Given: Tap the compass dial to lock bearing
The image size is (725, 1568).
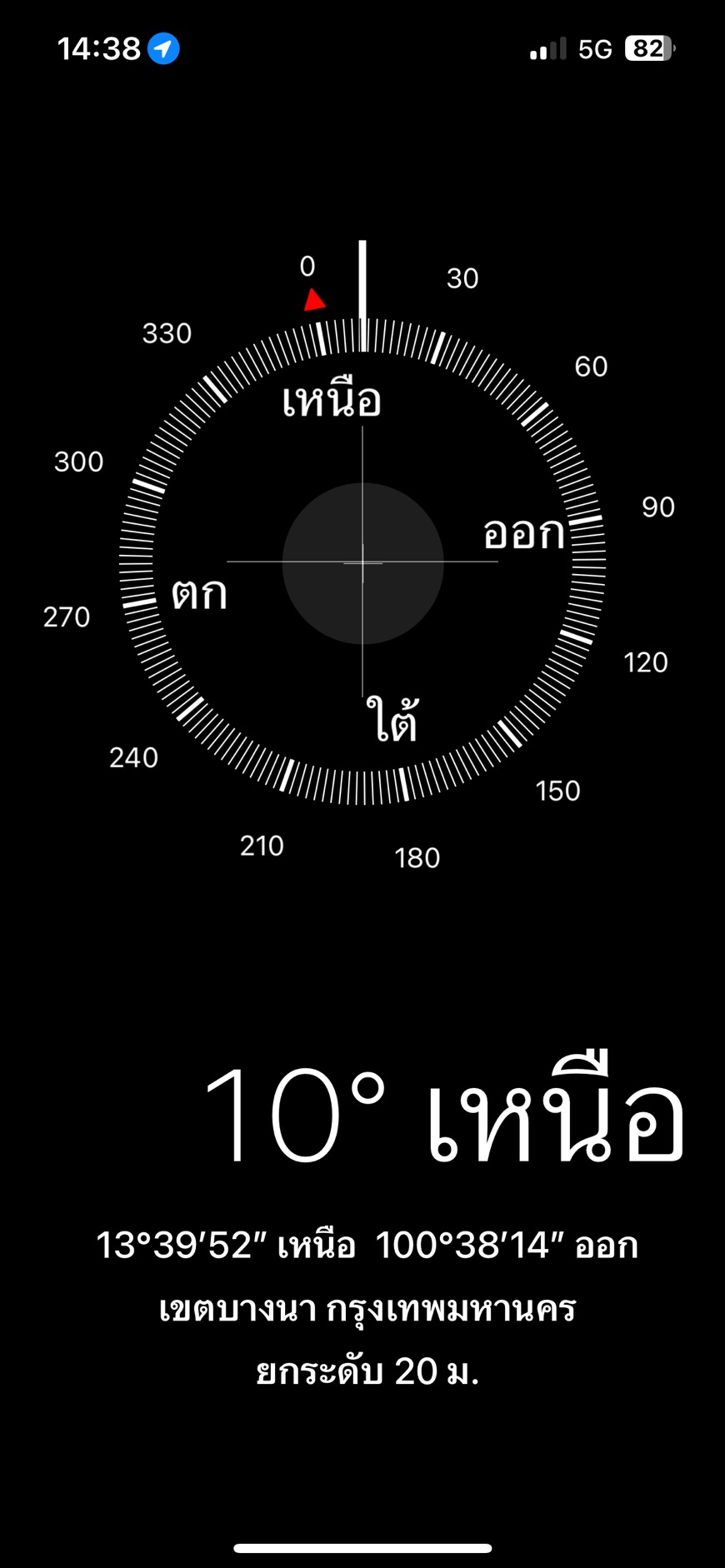Looking at the screenshot, I should point(362,563).
